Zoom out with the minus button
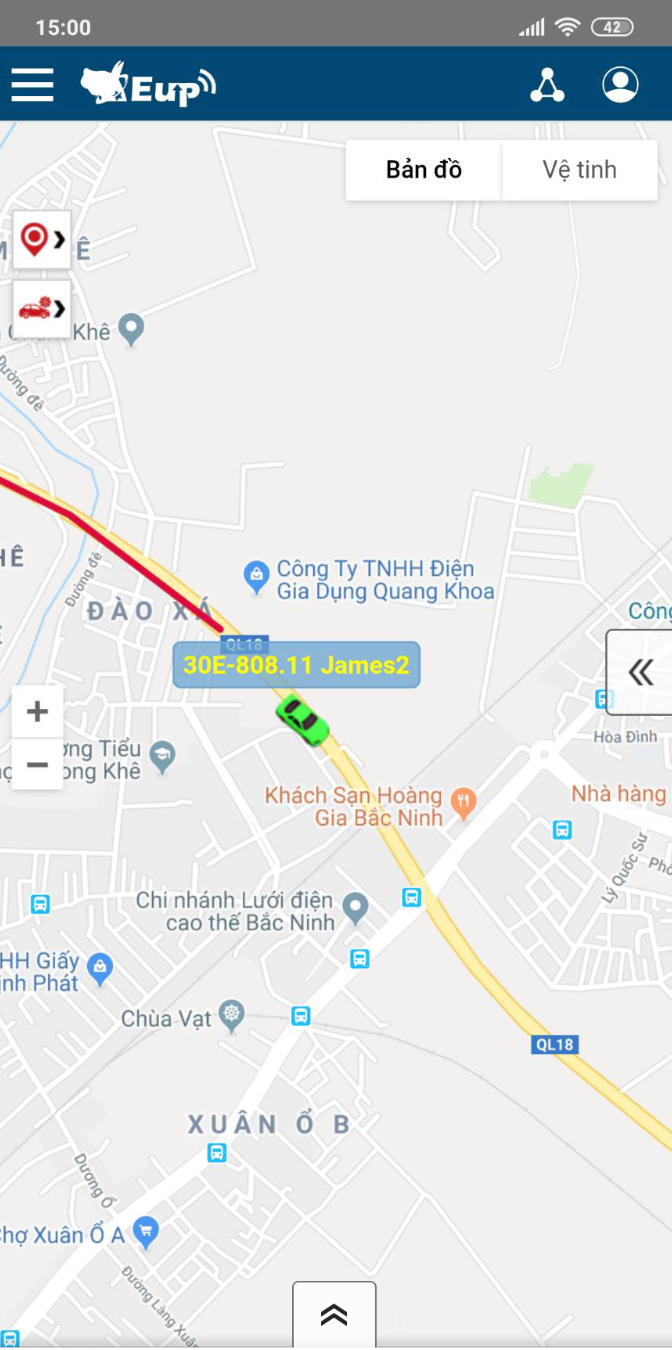The height and width of the screenshot is (1350, 672). 37,765
